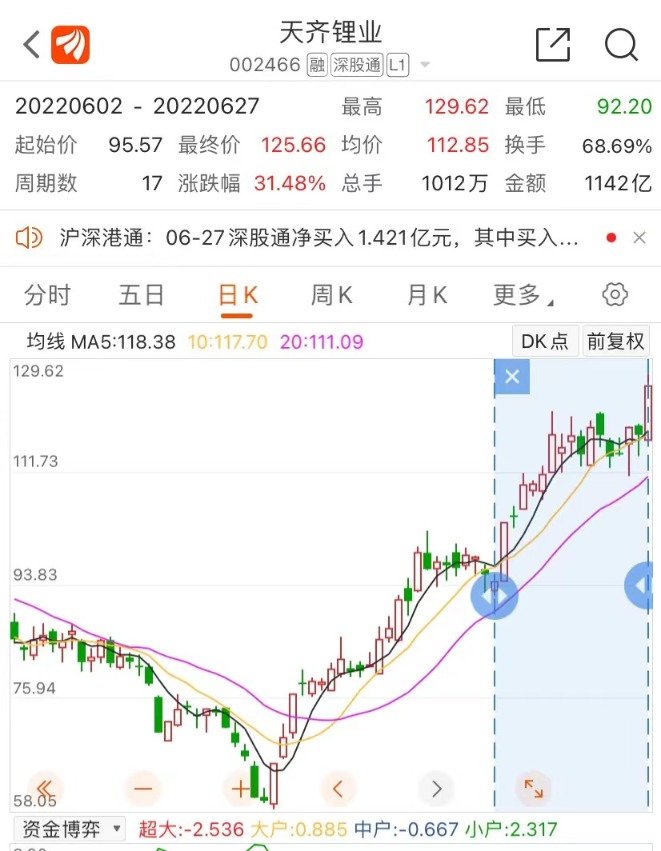Zoom in the chart with plus
661x851 pixels.
coord(240,788)
